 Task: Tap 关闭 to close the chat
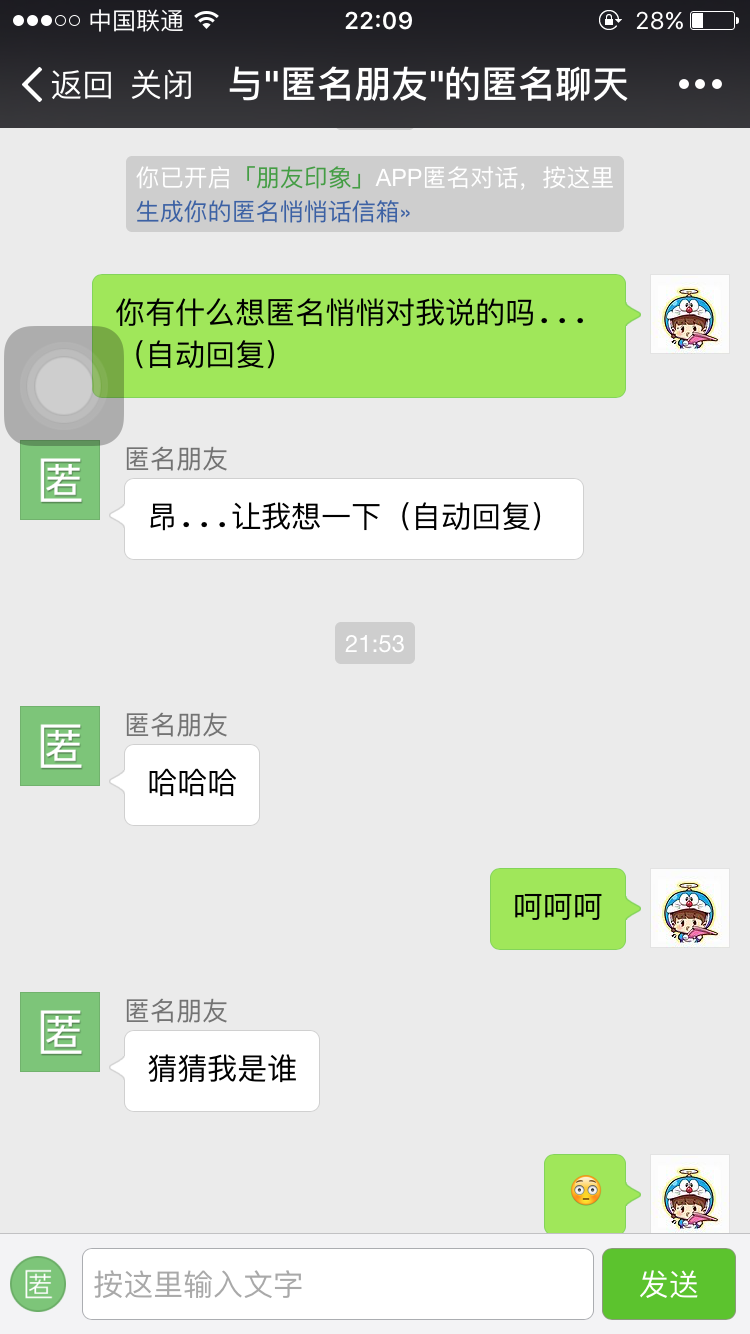pyautogui.click(x=166, y=84)
